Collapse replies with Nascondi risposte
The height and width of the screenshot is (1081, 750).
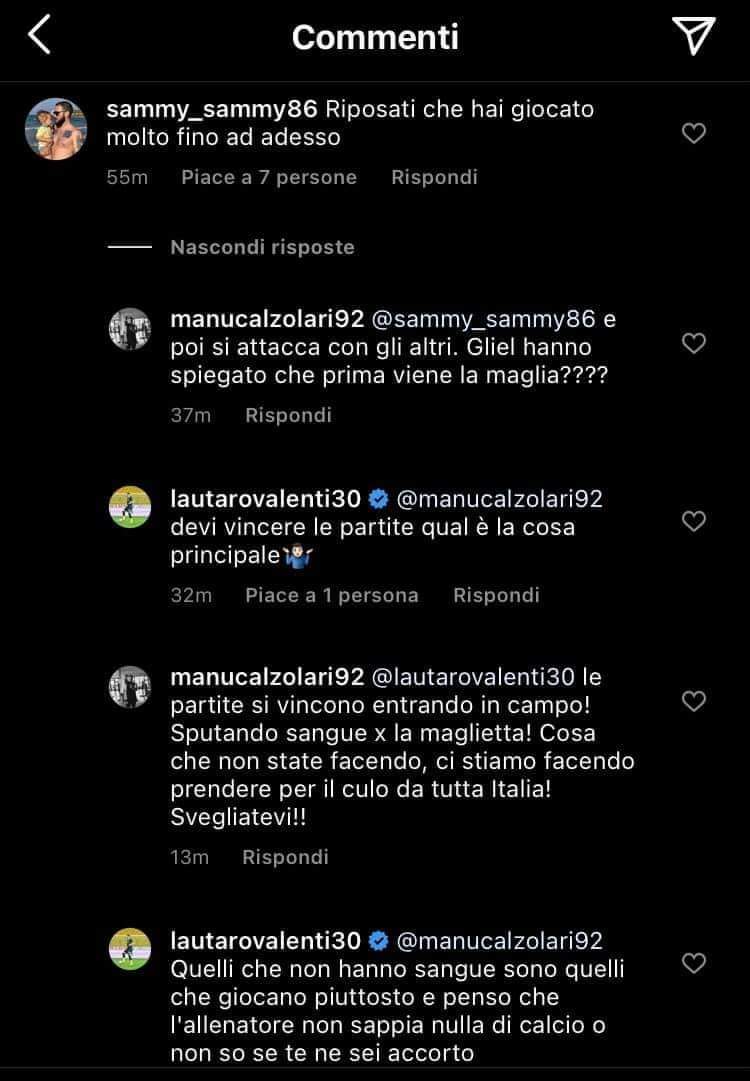tap(262, 247)
